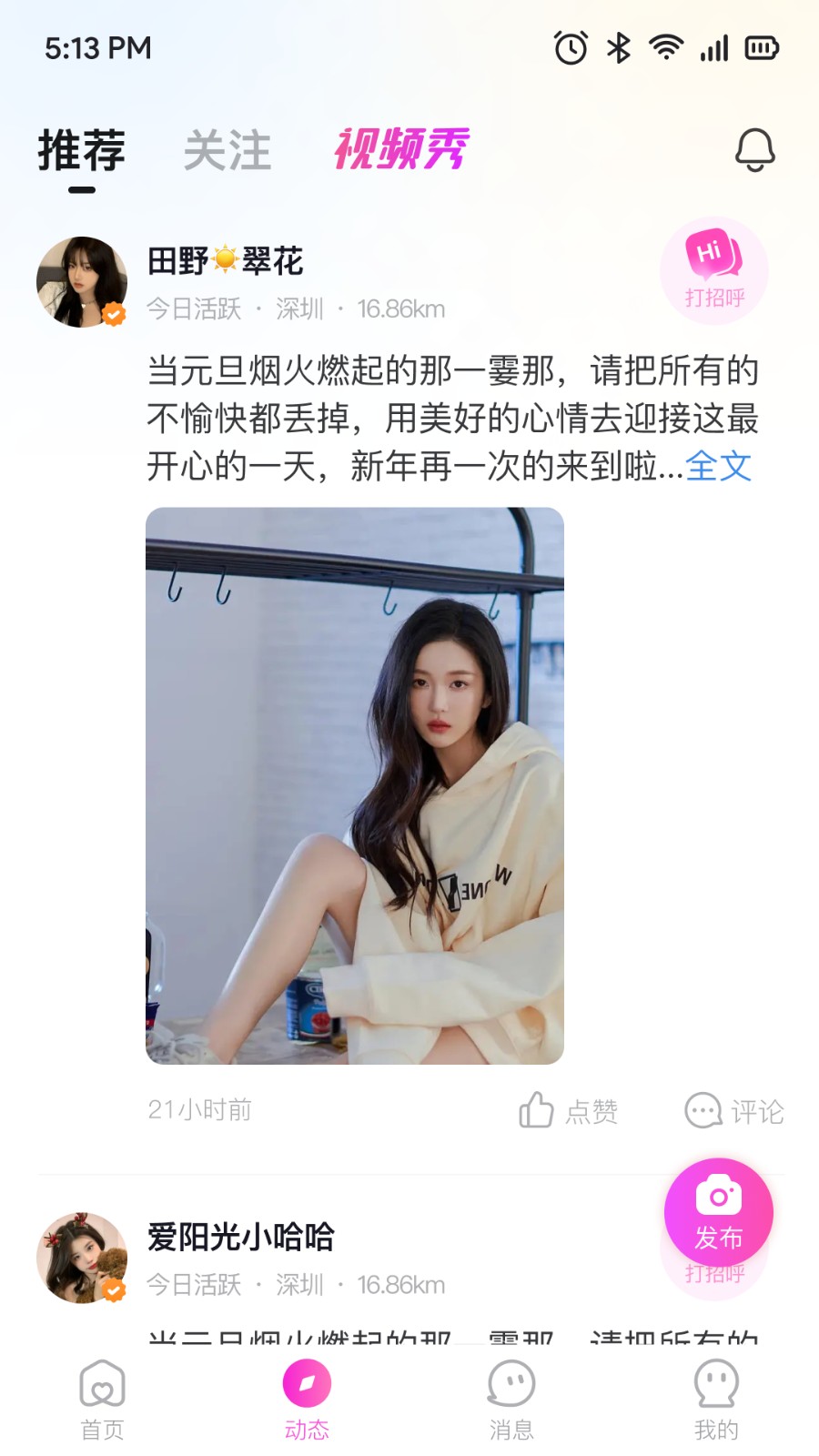Open the 消息 tab
Screen dimensions: 819x1456
[511, 1400]
